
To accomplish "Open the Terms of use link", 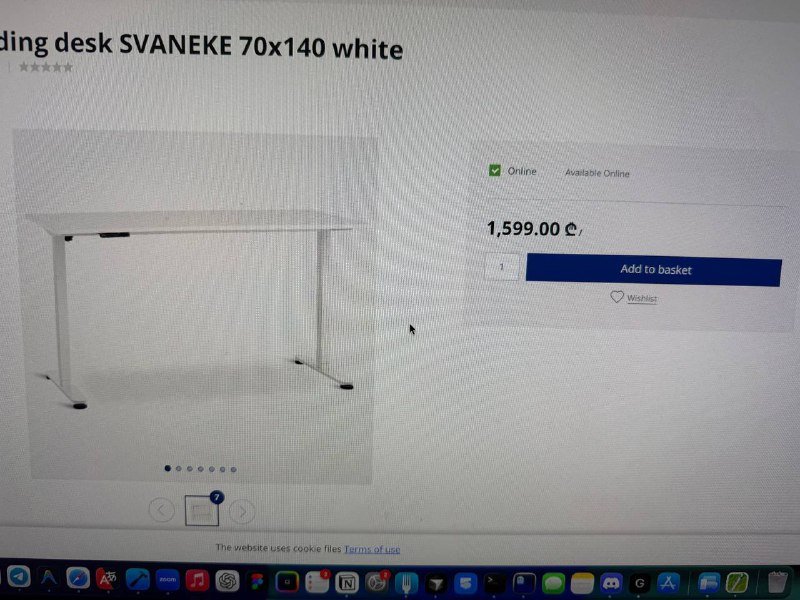I will click(372, 549).
